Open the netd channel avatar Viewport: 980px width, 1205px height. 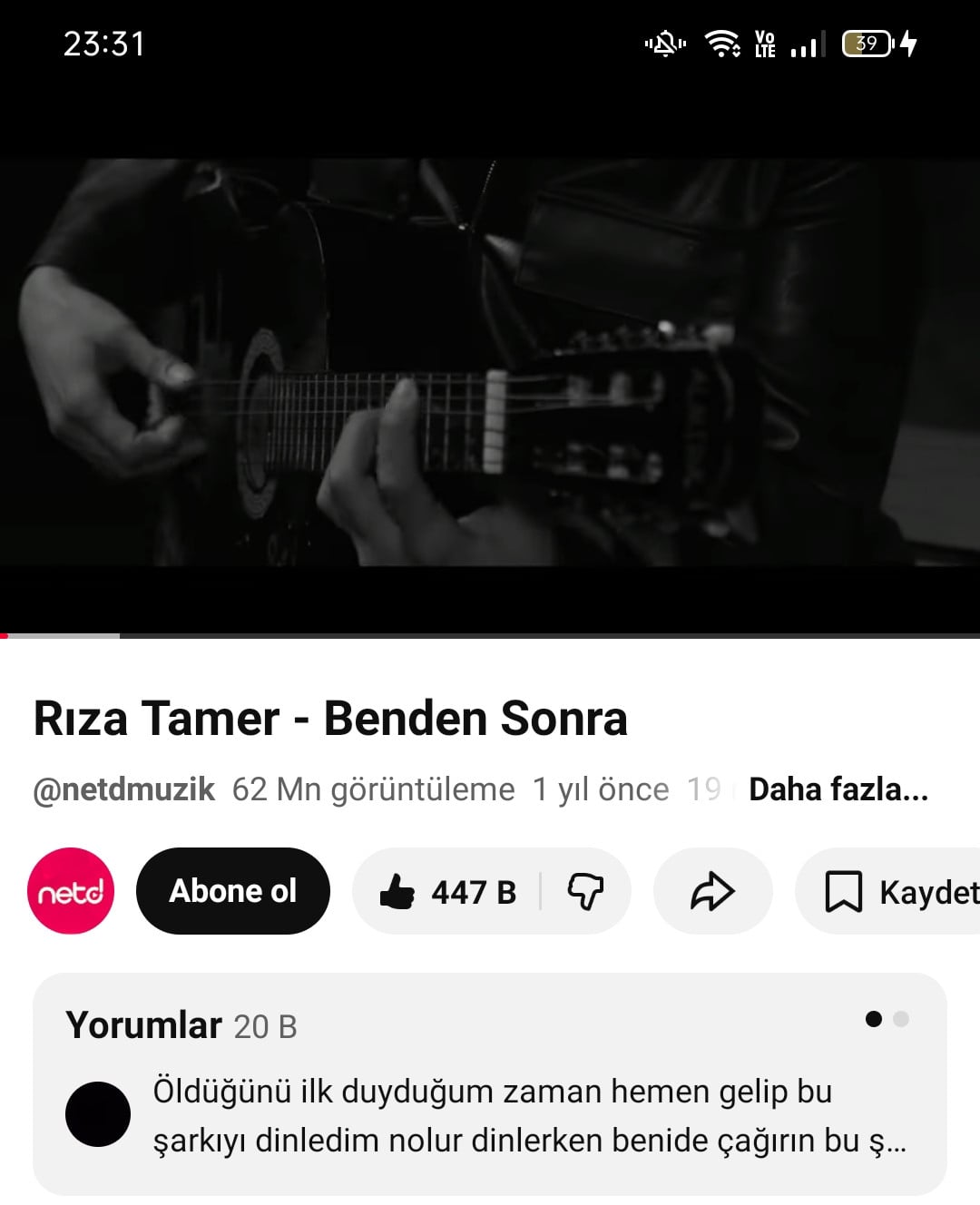tap(71, 891)
